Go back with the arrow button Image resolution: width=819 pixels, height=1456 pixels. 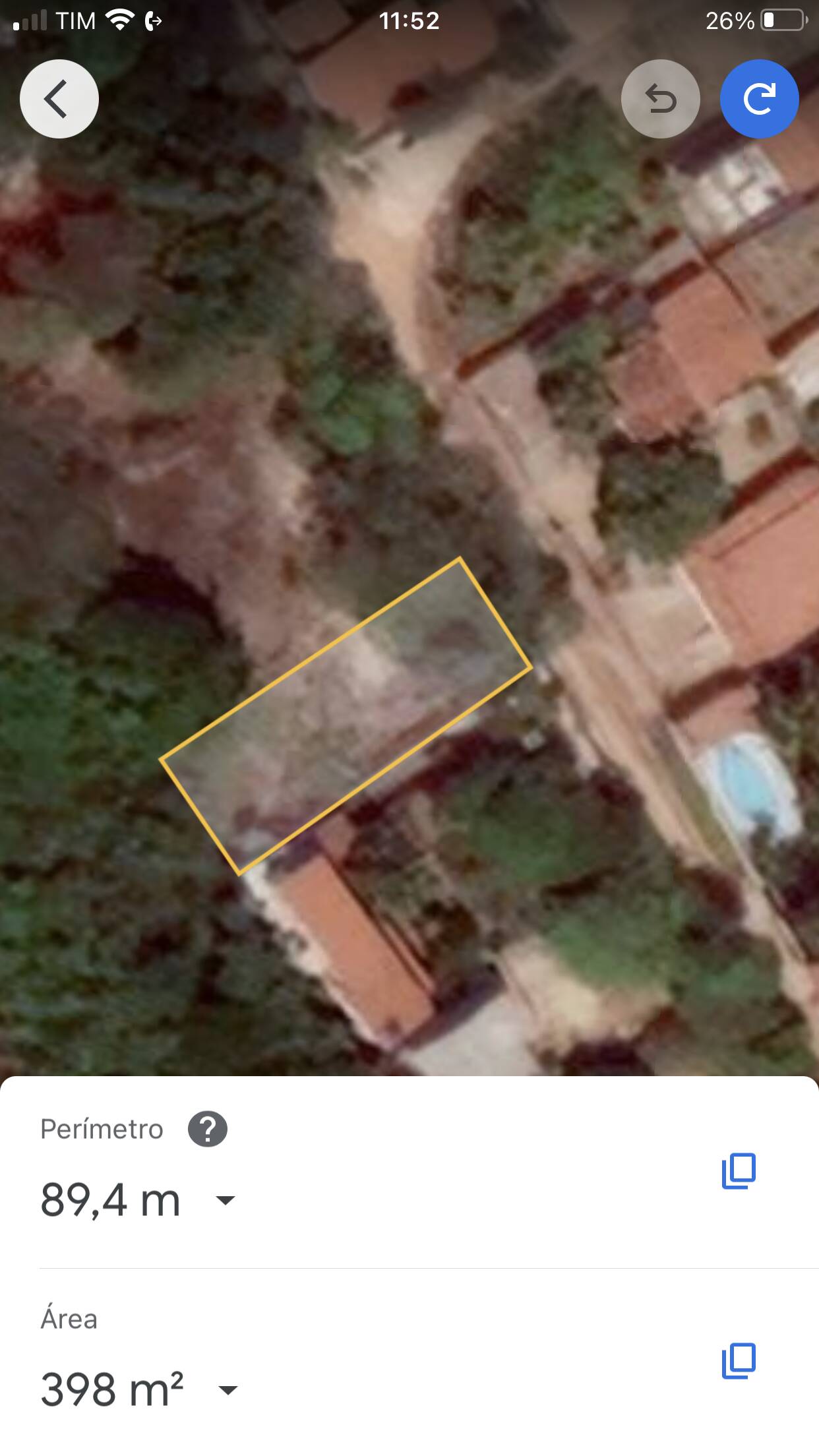coord(59,99)
